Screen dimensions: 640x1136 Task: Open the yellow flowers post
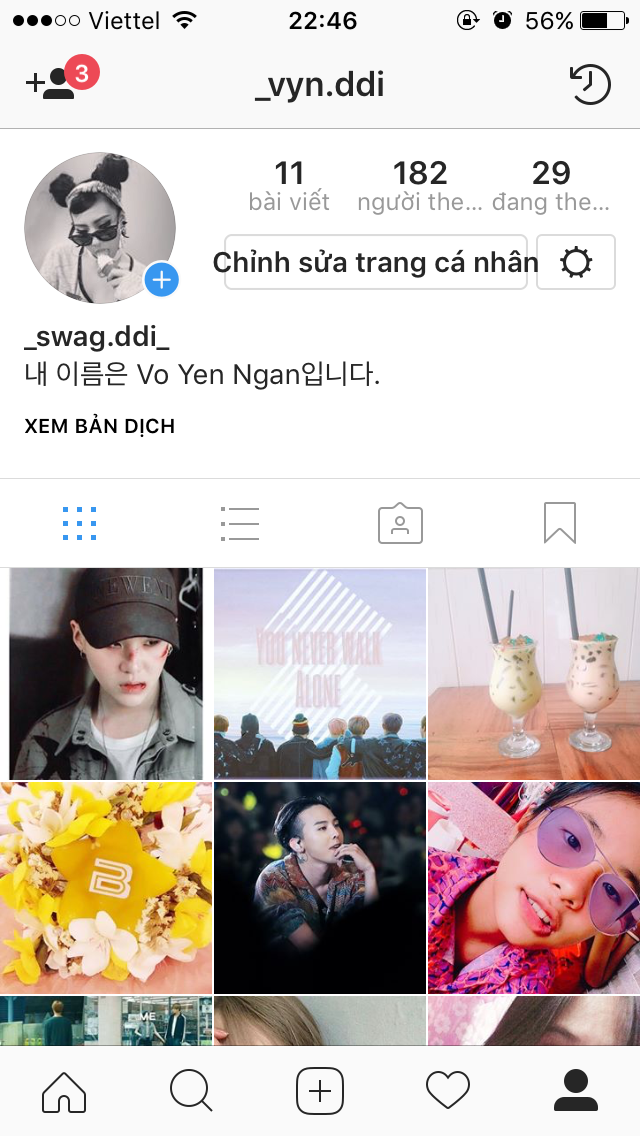click(106, 887)
